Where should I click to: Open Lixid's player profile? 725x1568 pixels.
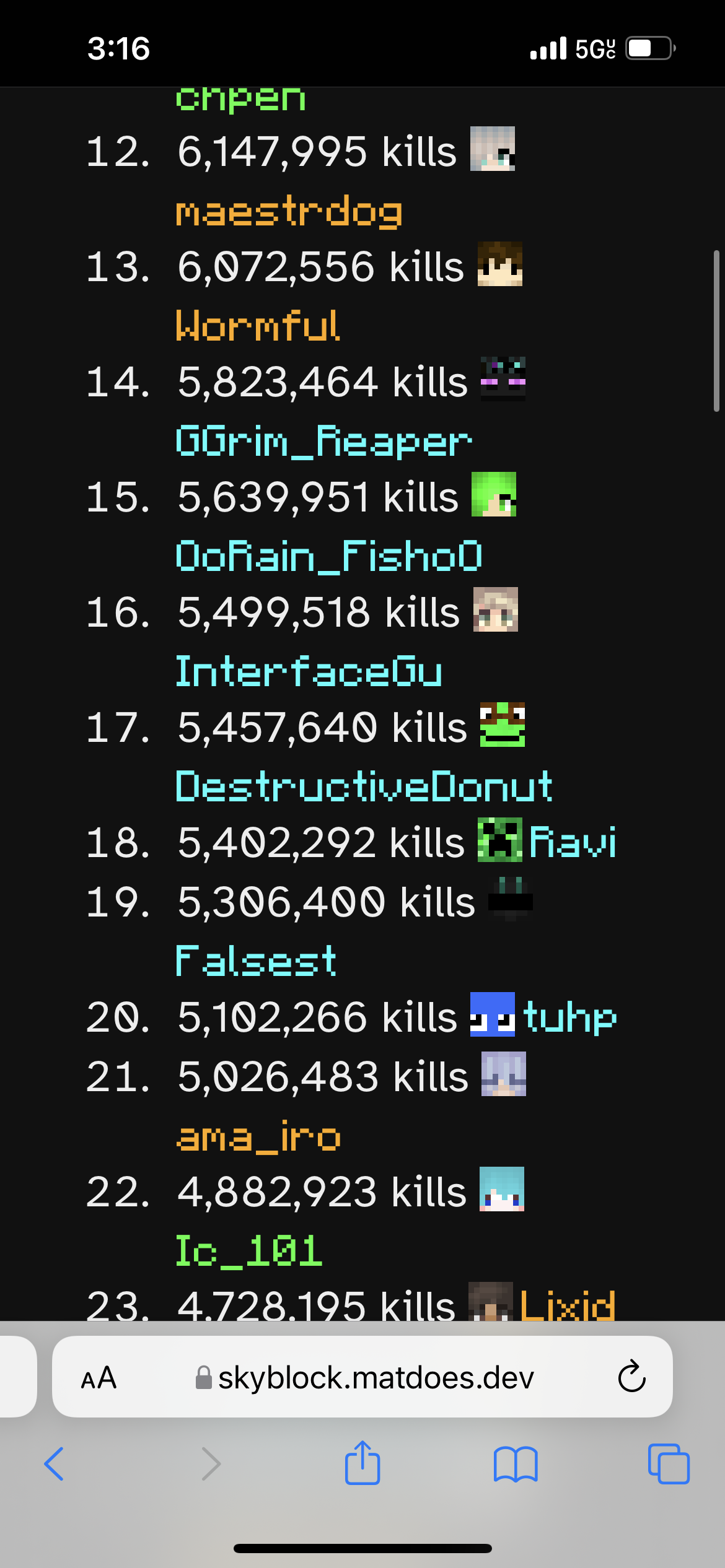click(567, 1305)
